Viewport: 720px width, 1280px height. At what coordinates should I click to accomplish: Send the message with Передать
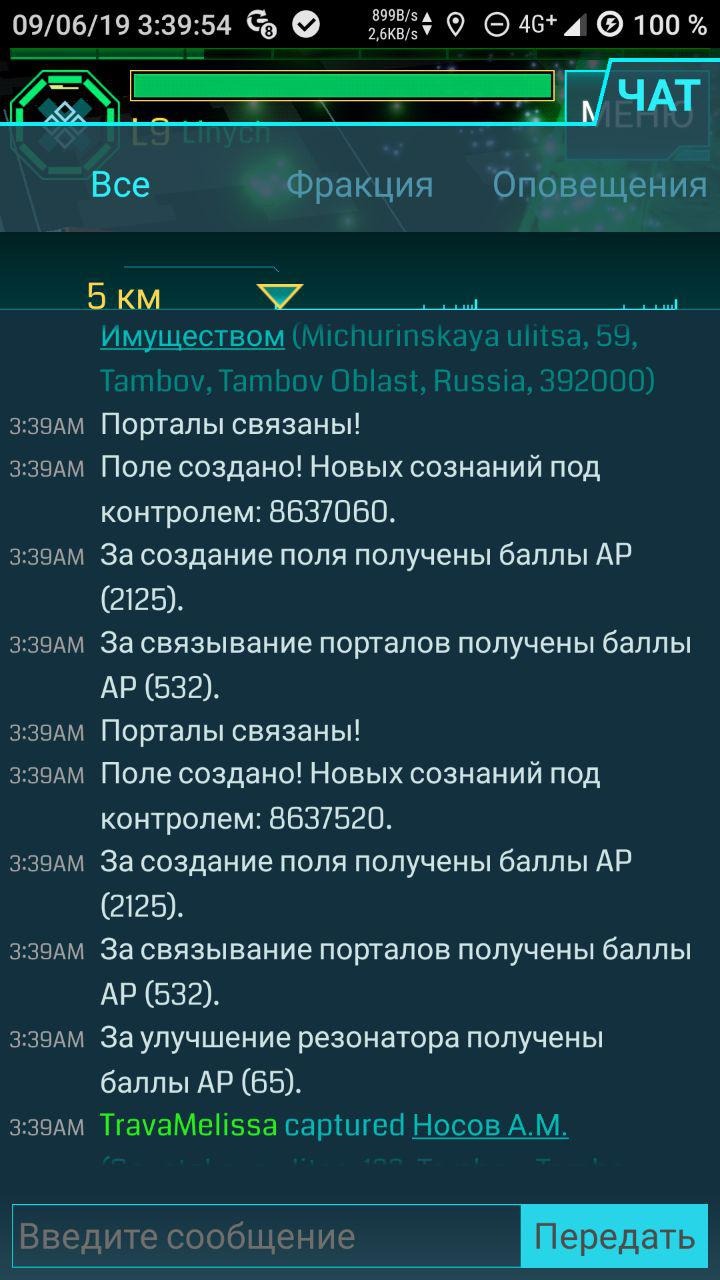[614, 1237]
